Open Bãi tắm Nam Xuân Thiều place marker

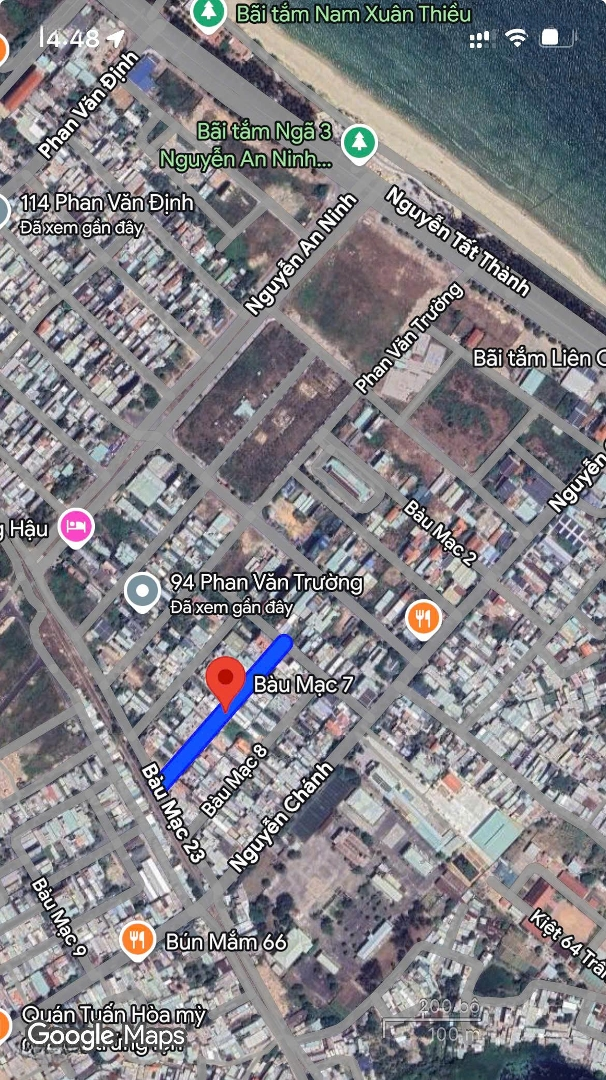tap(208, 13)
